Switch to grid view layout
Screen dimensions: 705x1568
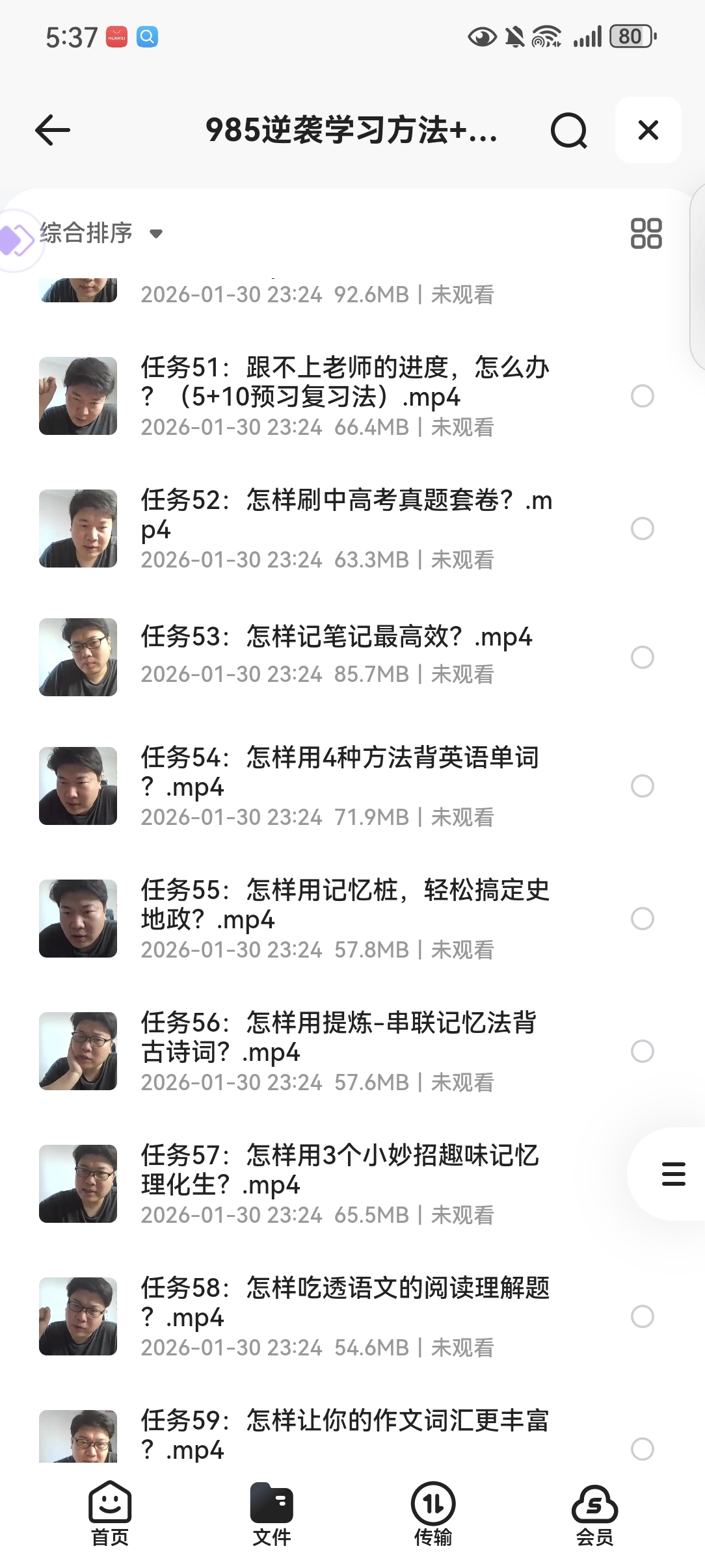(646, 233)
